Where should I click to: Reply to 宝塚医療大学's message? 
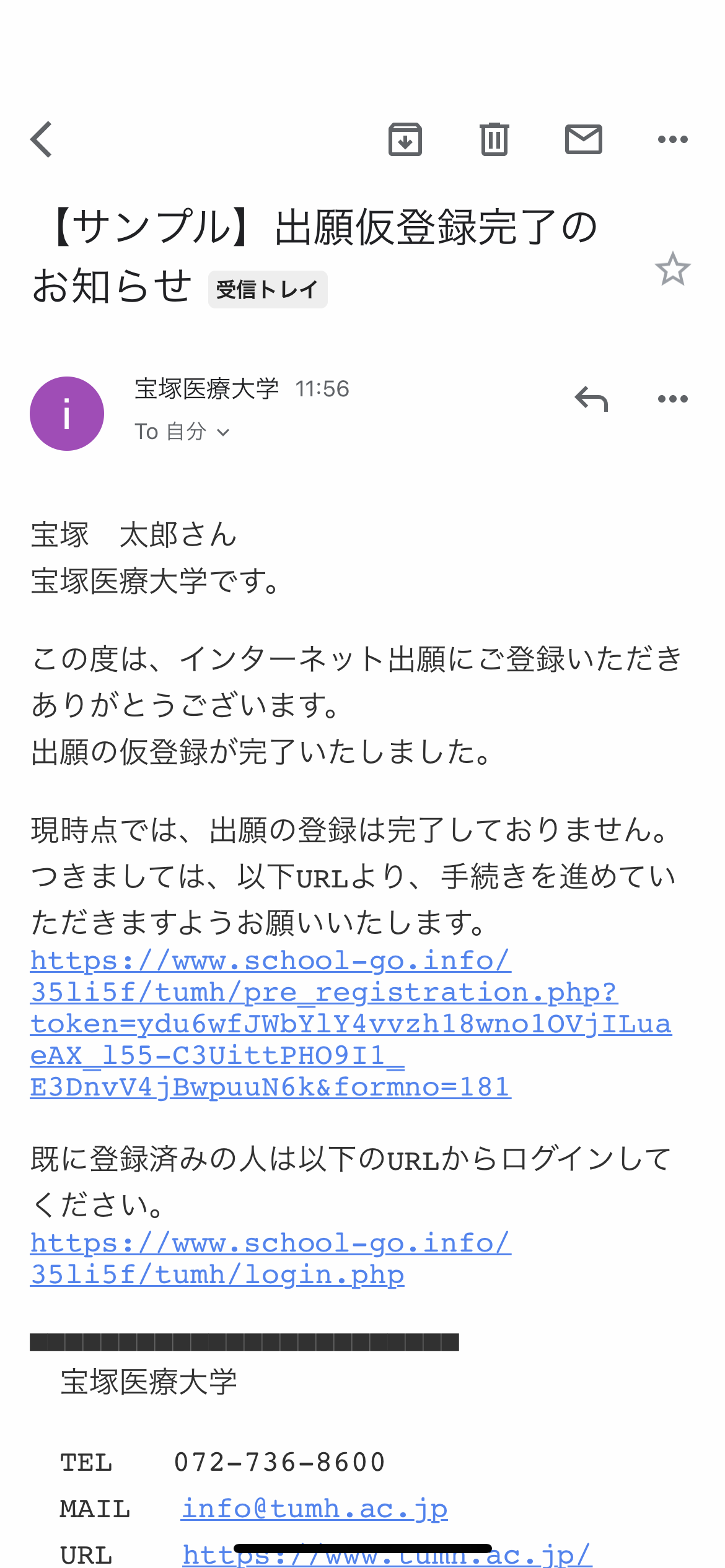pyautogui.click(x=591, y=399)
